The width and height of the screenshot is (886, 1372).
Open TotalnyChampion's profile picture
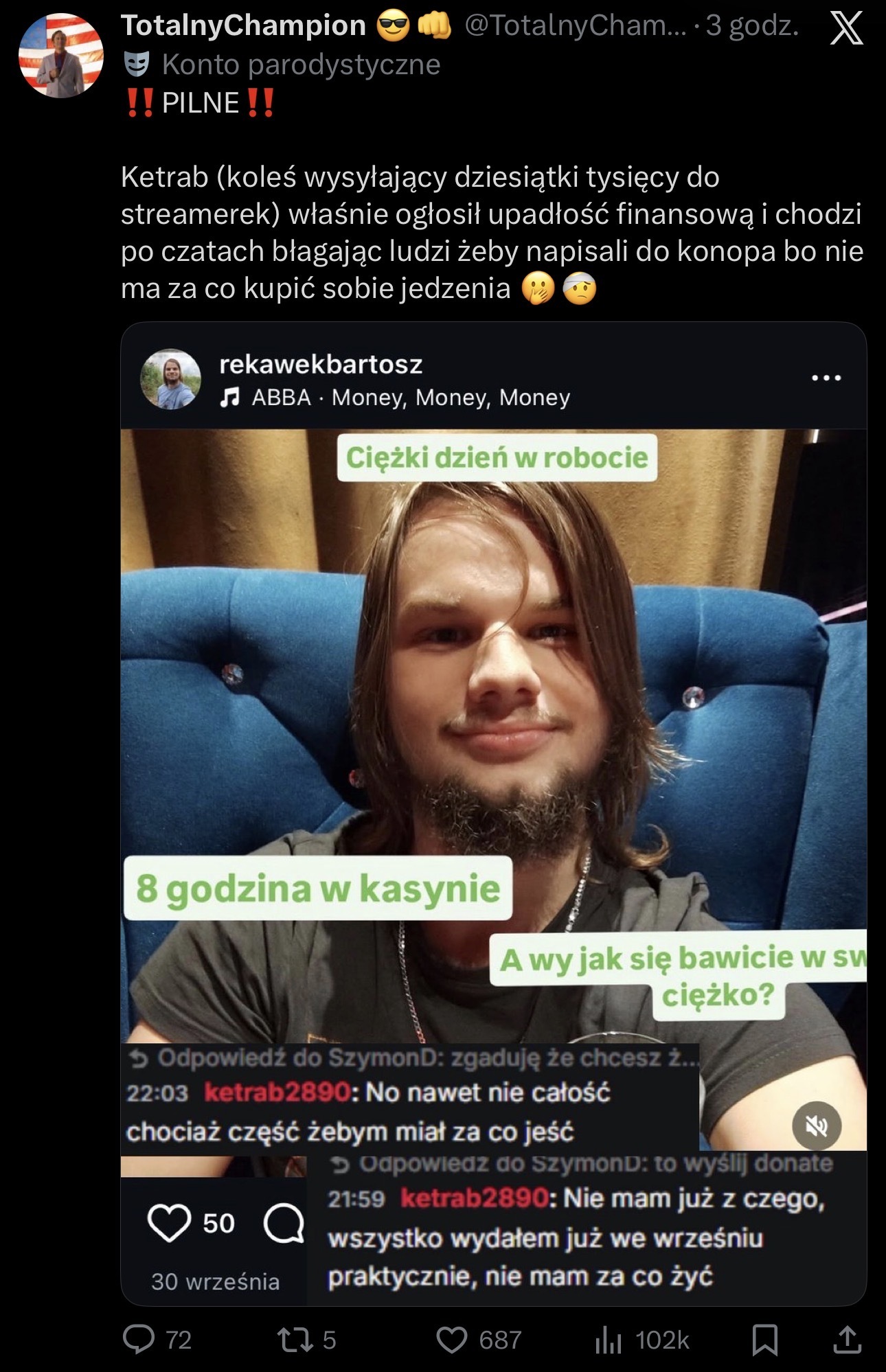pos(60,56)
